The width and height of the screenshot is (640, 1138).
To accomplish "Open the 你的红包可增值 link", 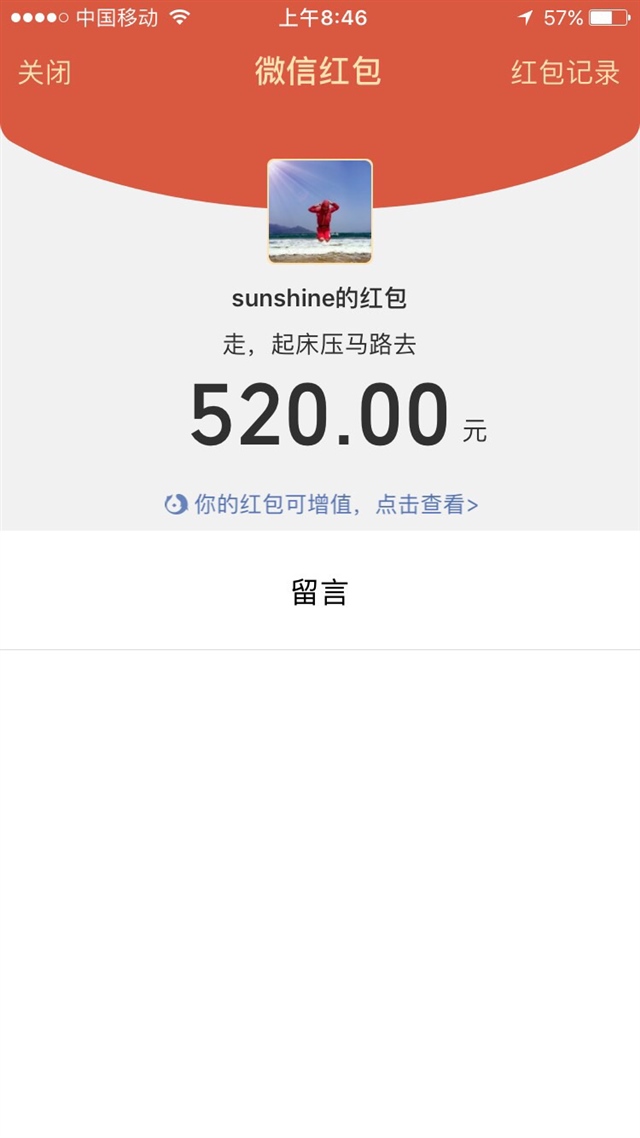I will (x=322, y=505).
